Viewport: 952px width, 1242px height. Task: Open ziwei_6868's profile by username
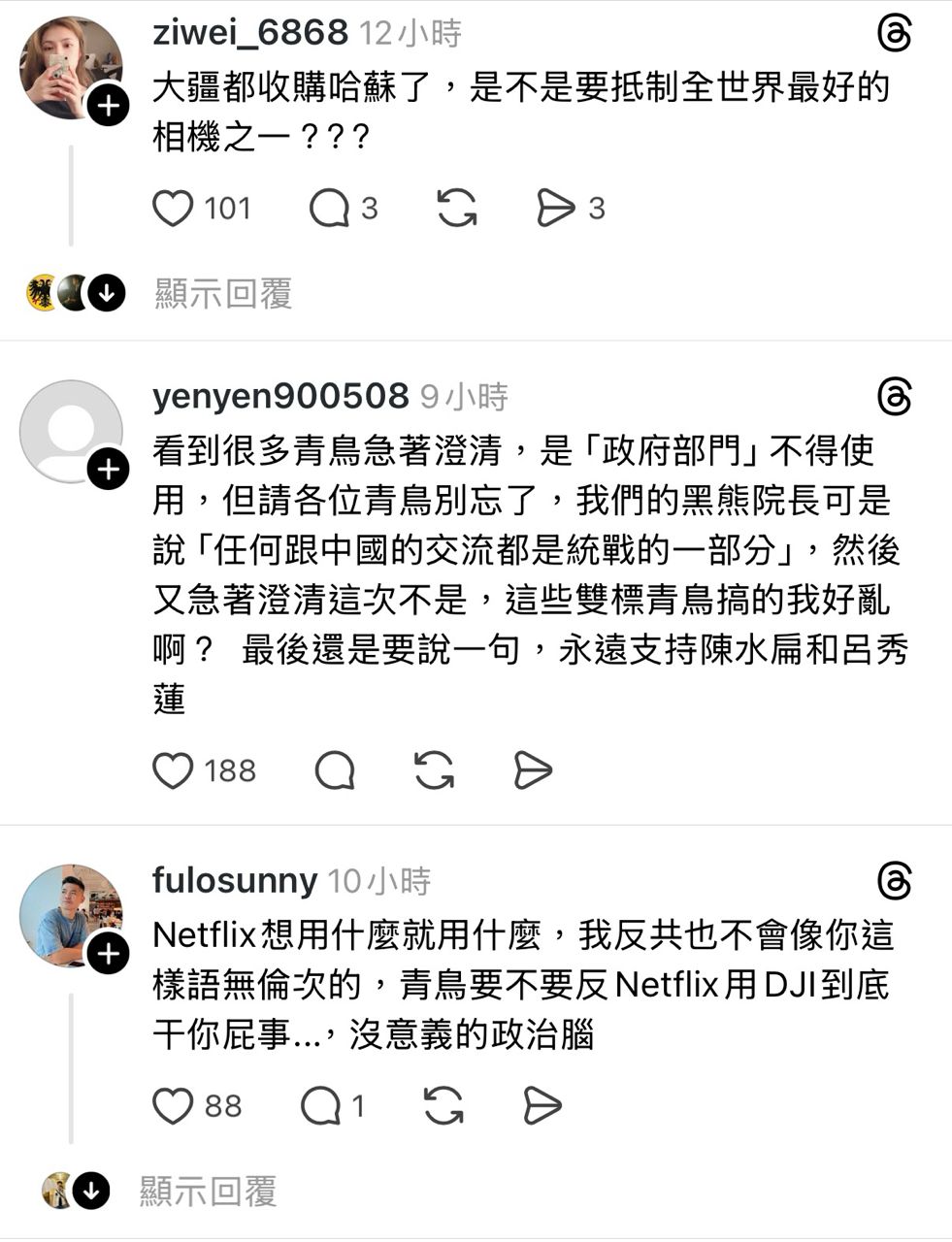pyautogui.click(x=250, y=33)
